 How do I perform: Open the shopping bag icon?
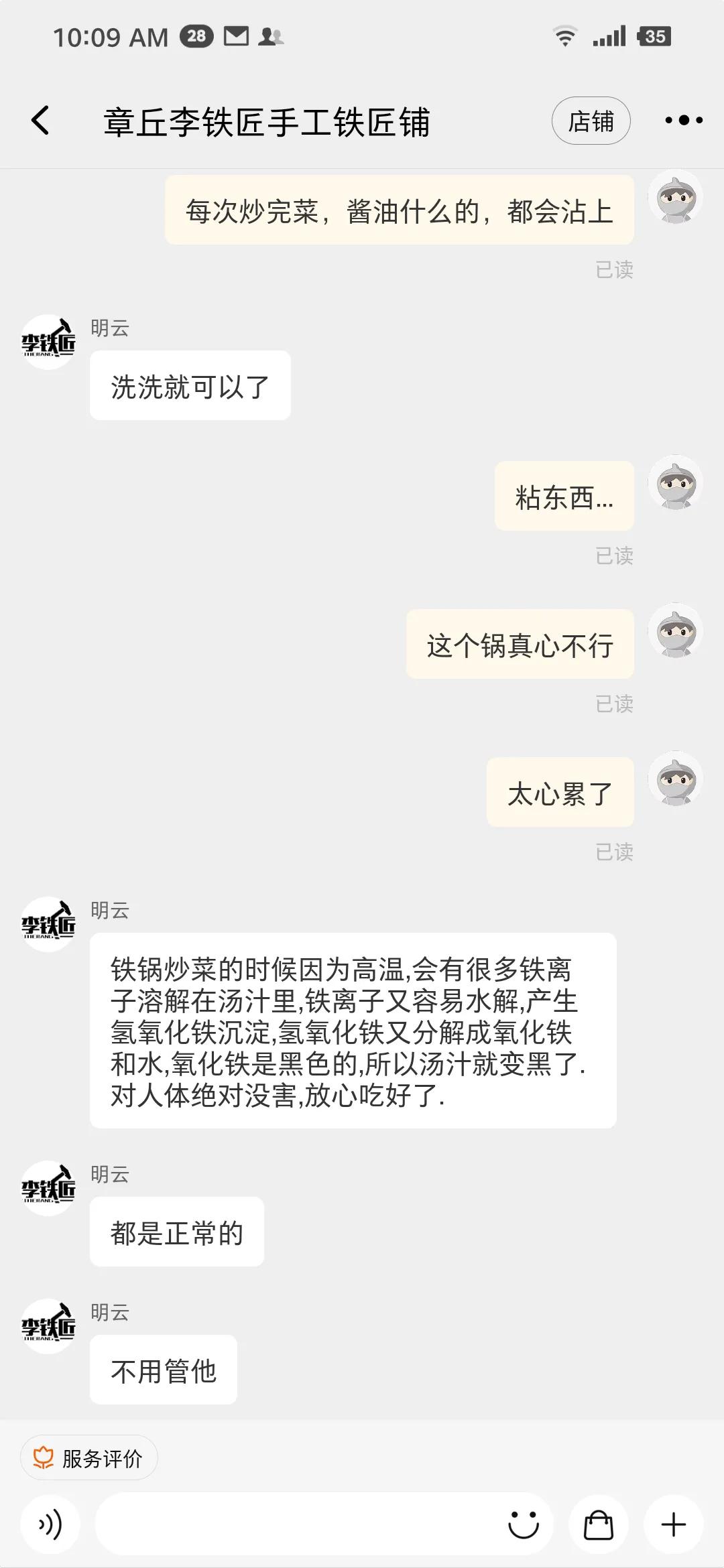(598, 1525)
